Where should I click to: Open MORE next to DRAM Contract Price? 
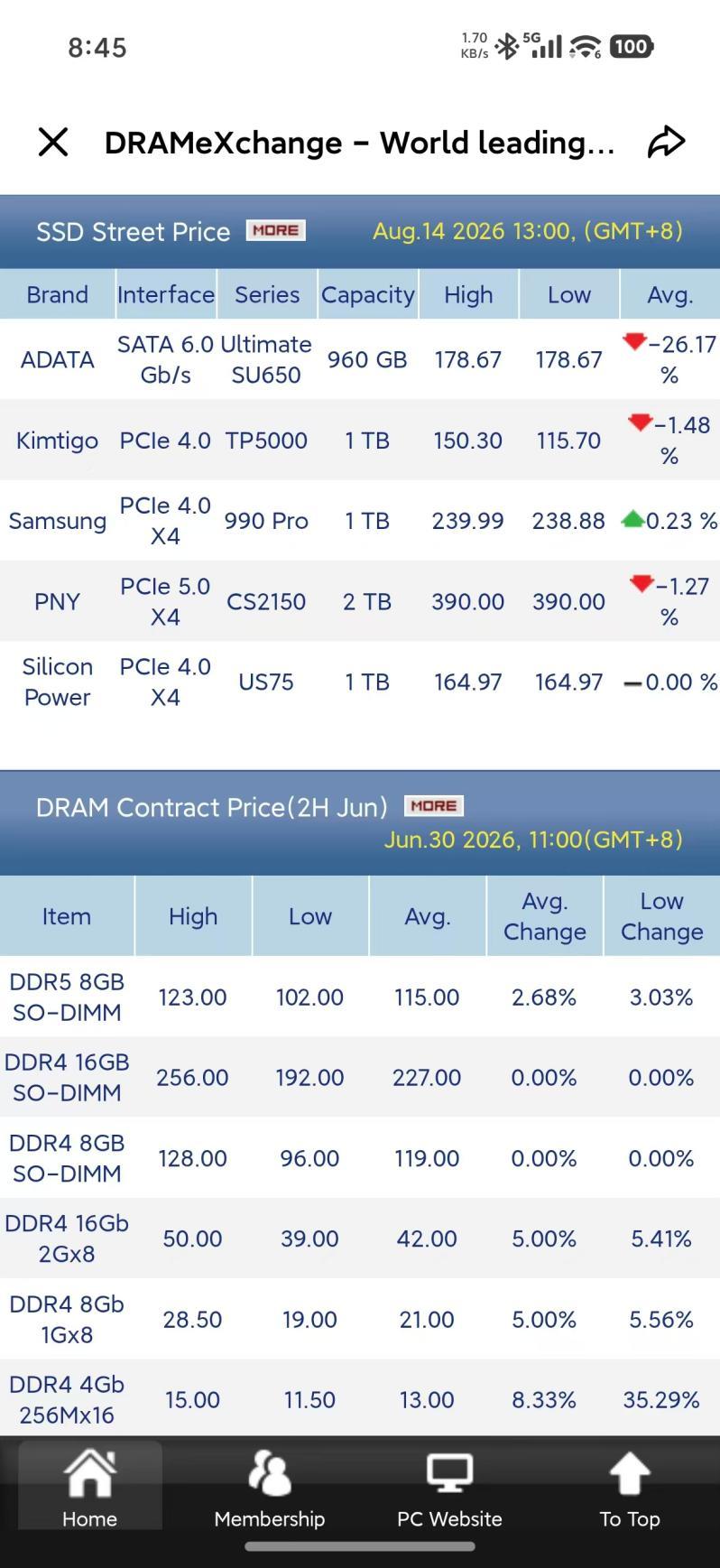434,805
